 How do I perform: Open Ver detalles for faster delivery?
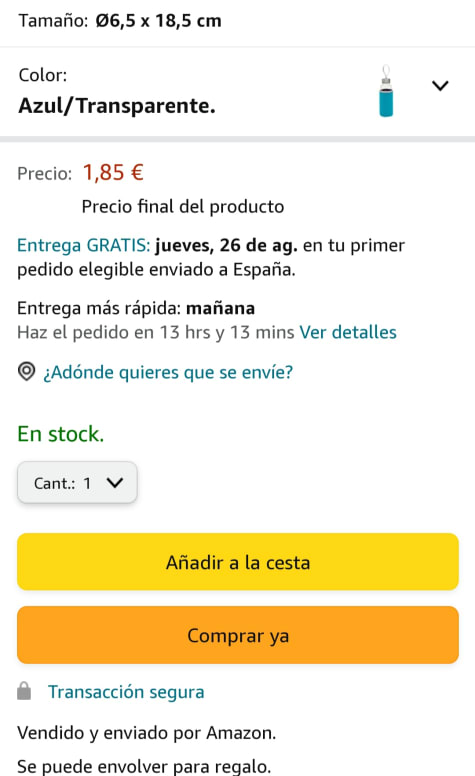348,332
